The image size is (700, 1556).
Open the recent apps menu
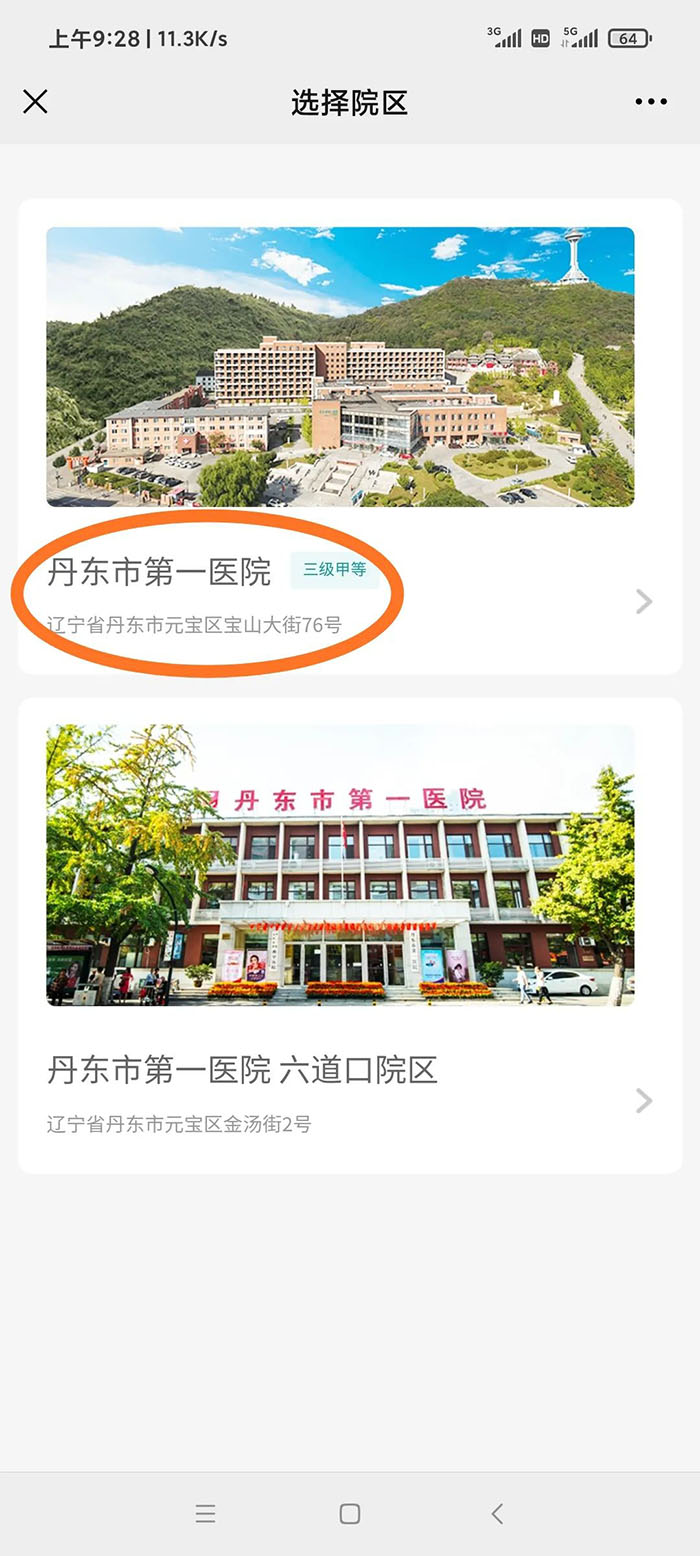click(x=205, y=1513)
